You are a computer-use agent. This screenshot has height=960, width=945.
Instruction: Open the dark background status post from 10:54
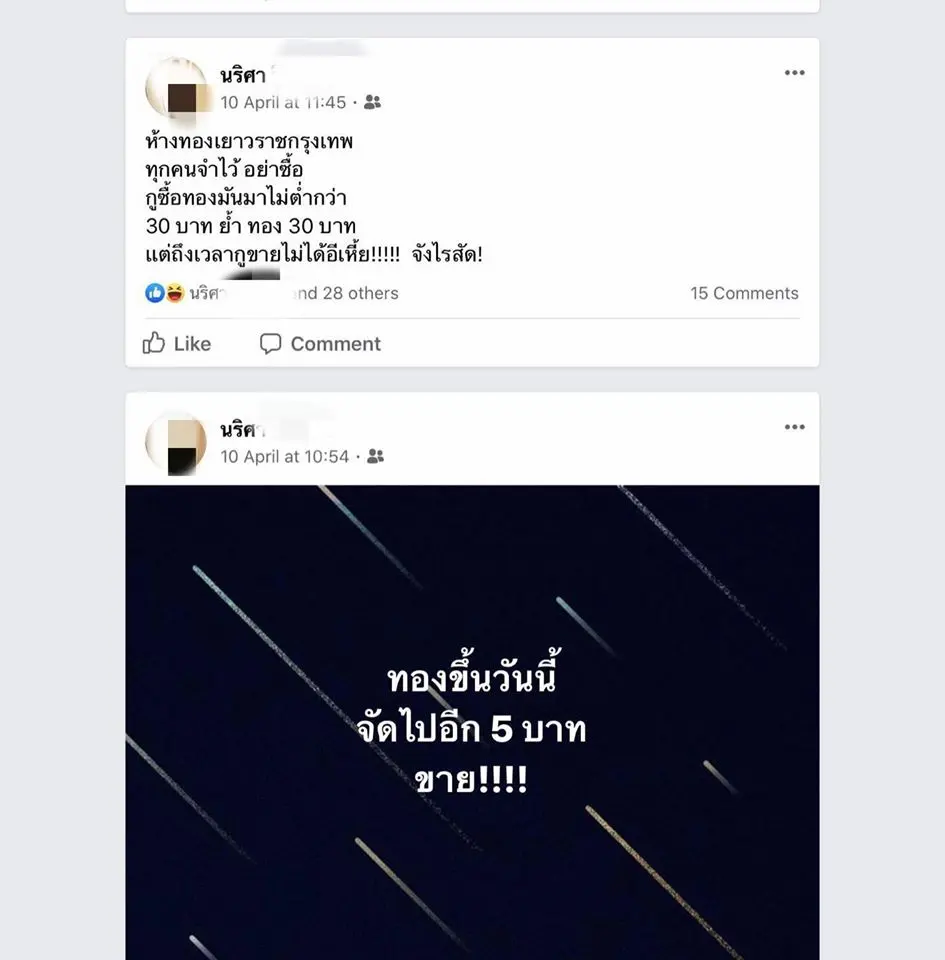(472, 720)
